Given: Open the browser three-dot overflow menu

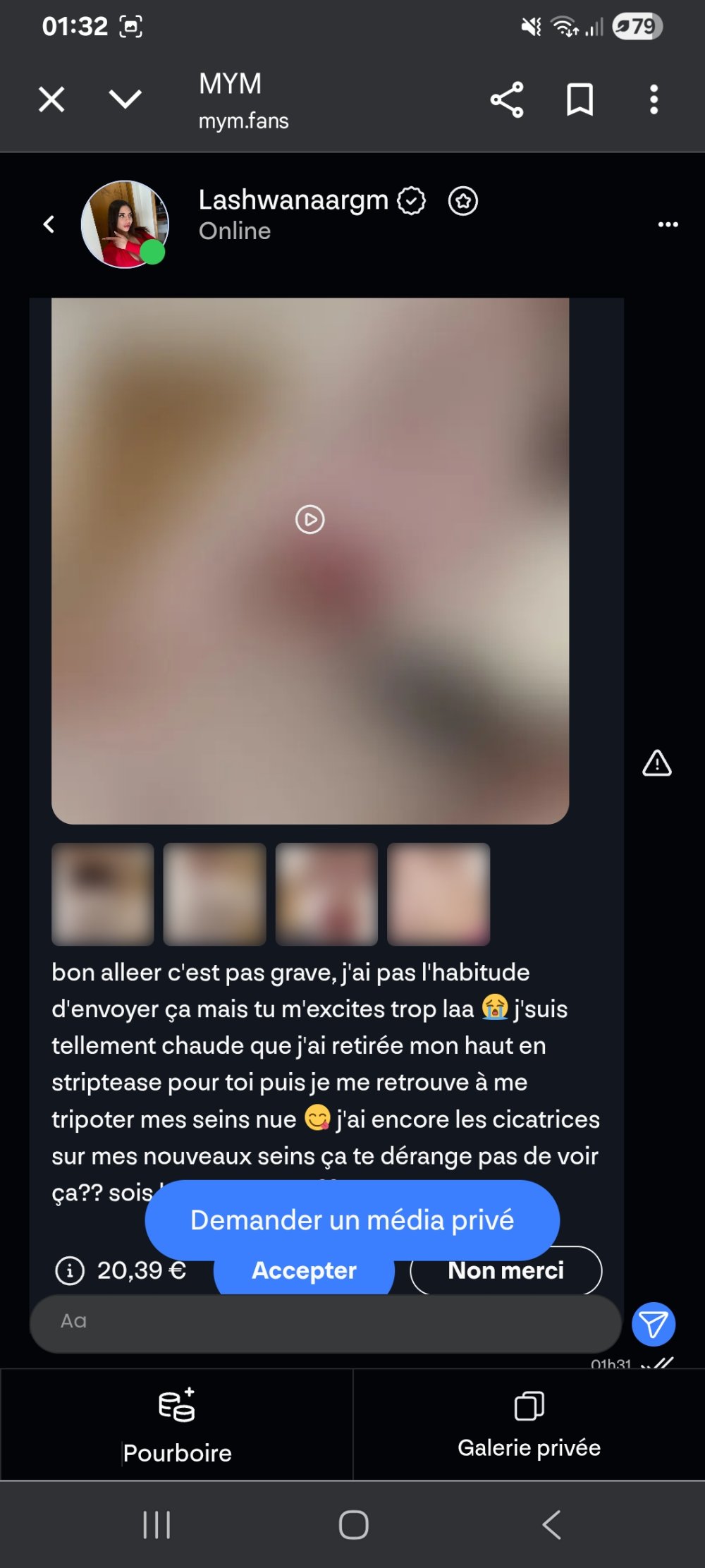Looking at the screenshot, I should point(654,99).
